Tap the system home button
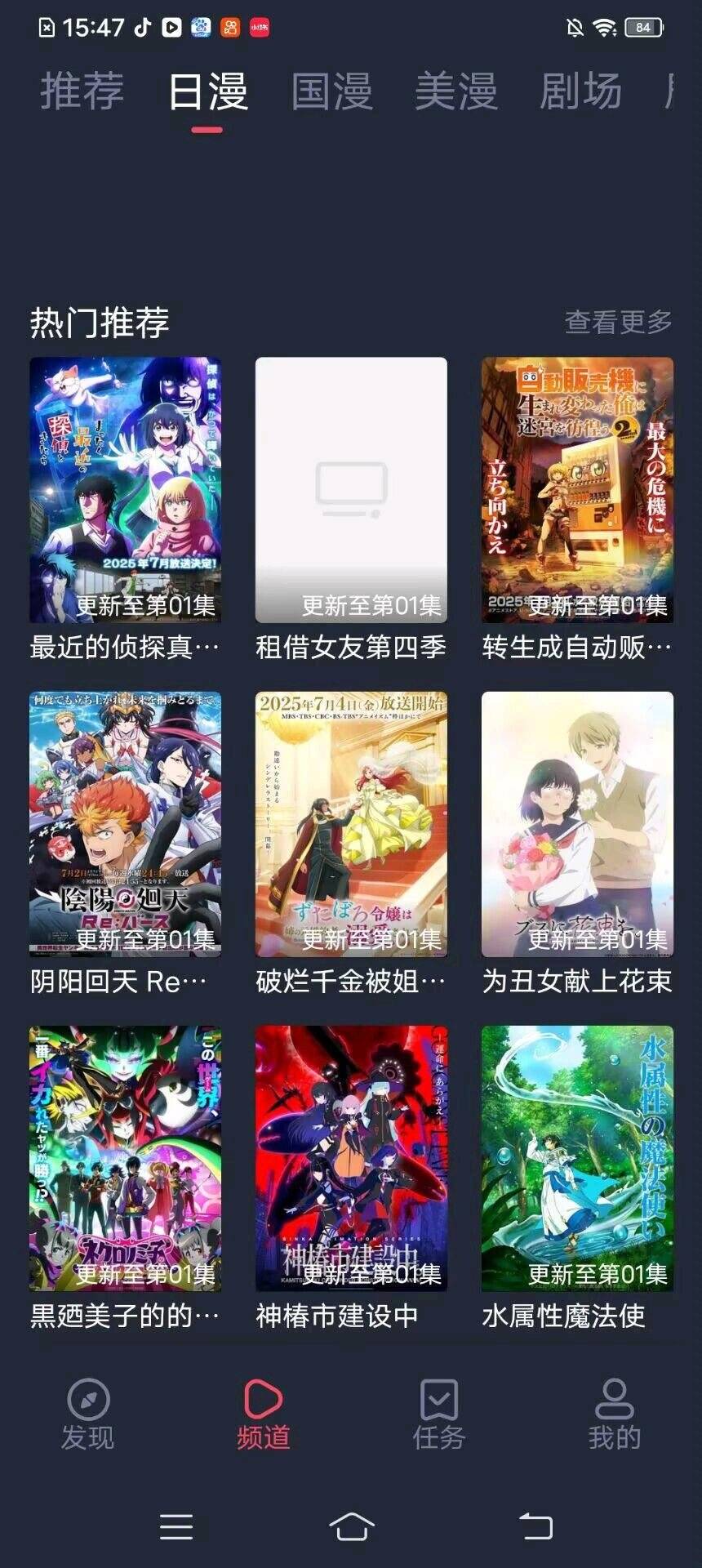The image size is (702, 1568). pos(351,1526)
